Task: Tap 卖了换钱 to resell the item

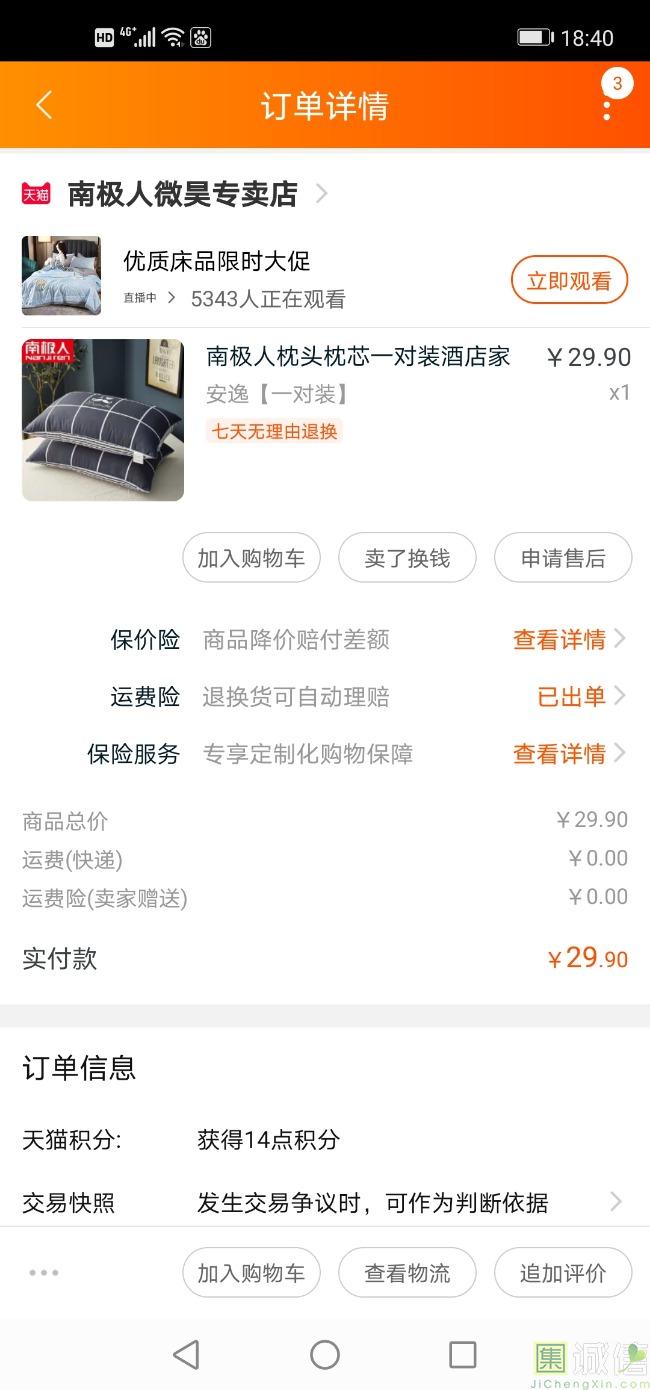Action: (407, 558)
